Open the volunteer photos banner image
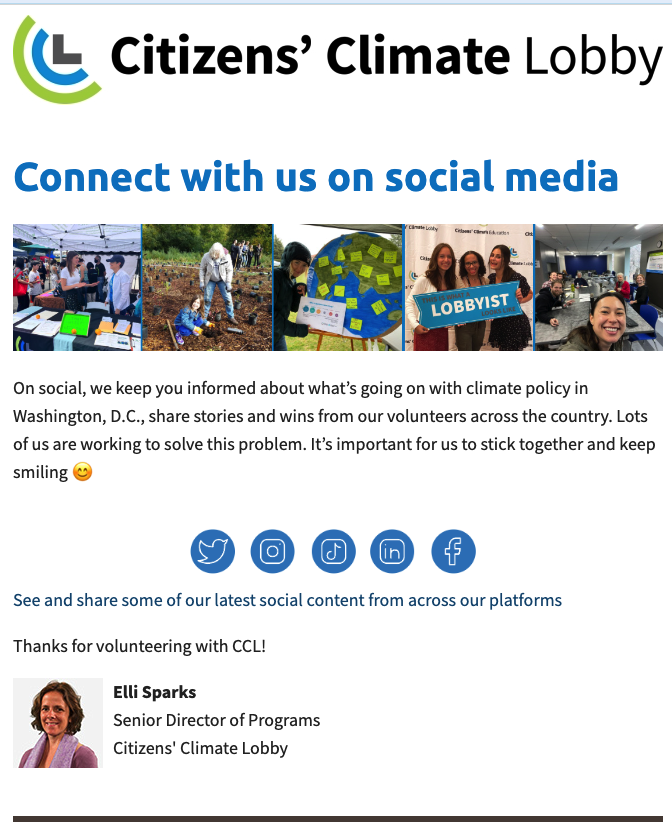 (x=337, y=287)
